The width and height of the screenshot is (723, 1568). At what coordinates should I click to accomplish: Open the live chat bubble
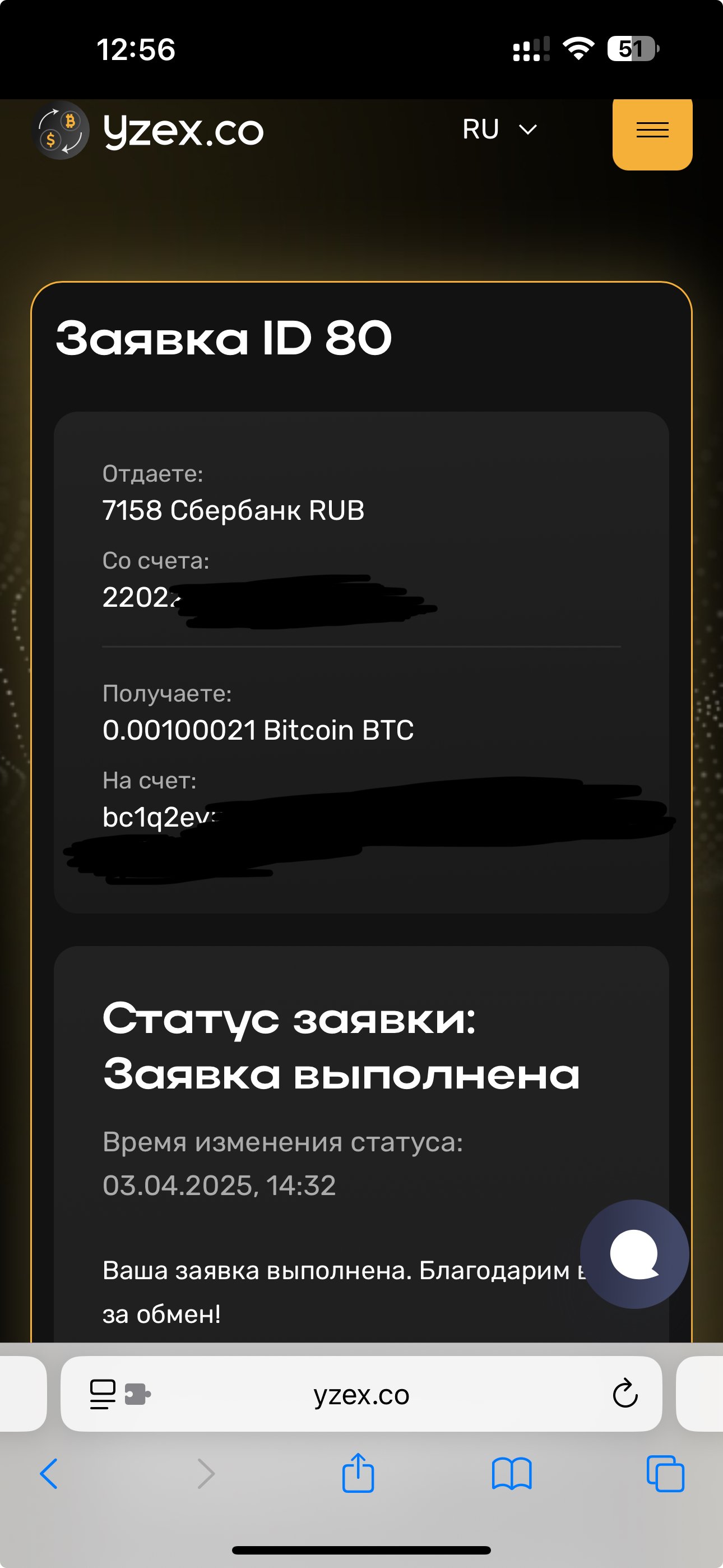click(634, 1253)
